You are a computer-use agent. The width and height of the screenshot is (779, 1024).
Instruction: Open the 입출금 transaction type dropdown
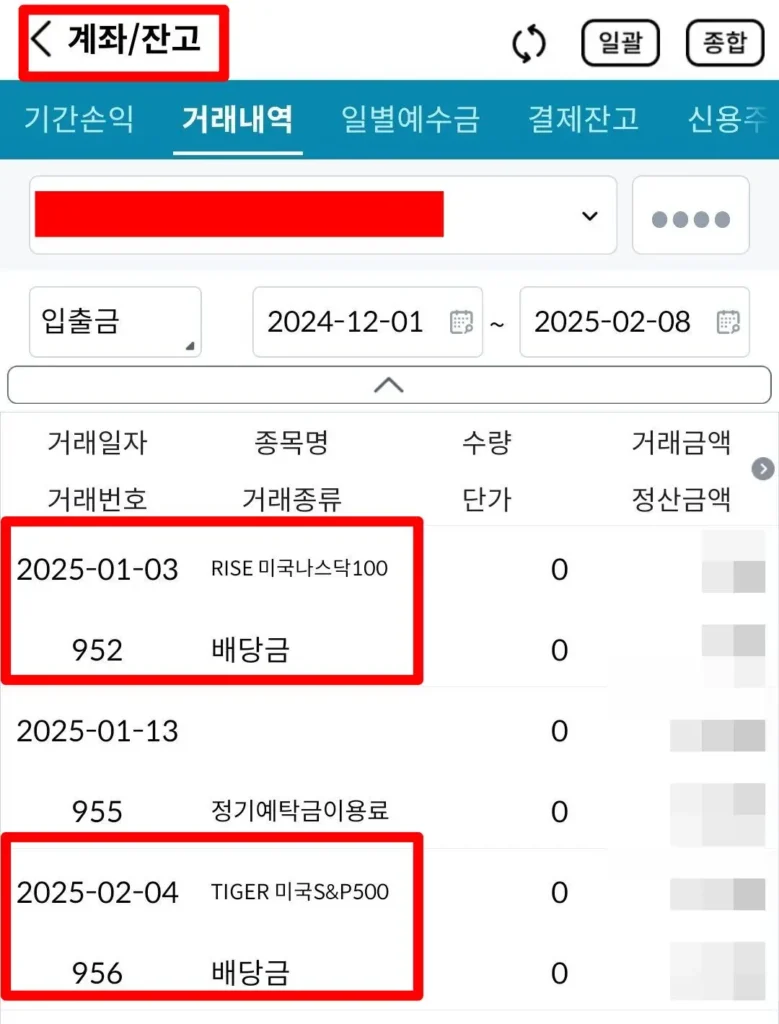coord(115,322)
